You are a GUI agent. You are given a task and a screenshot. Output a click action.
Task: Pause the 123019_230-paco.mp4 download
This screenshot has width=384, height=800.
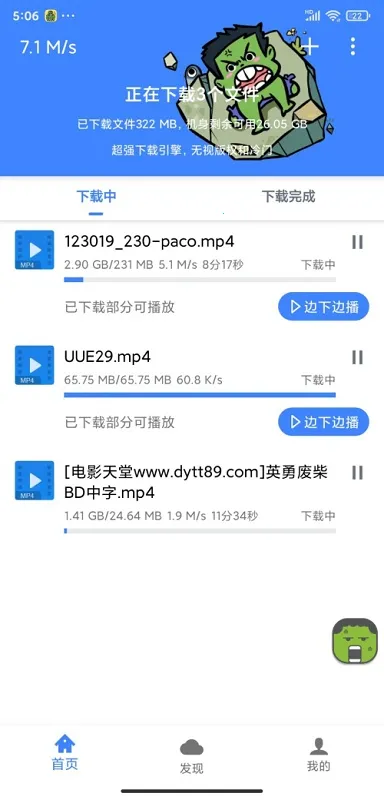pos(357,242)
